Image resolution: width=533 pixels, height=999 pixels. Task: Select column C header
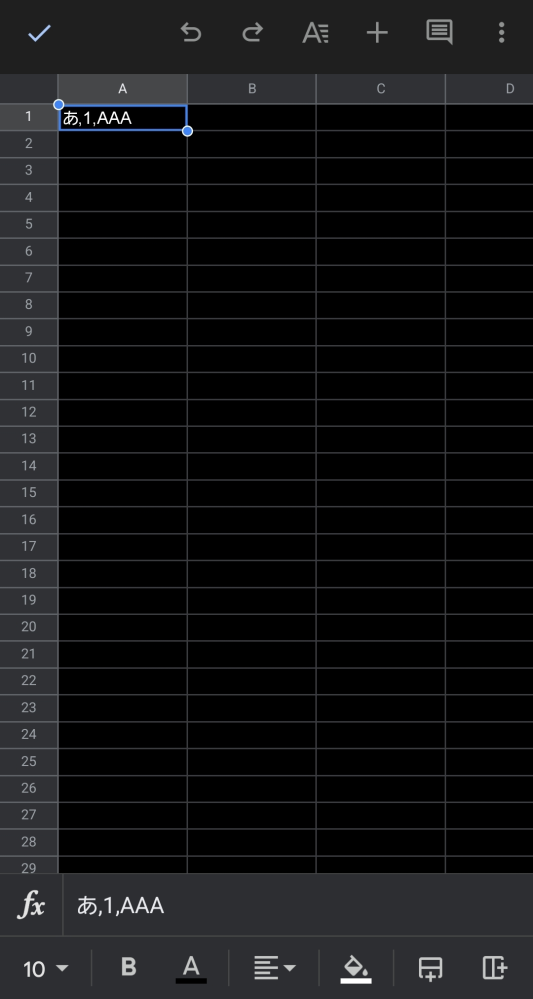(381, 89)
